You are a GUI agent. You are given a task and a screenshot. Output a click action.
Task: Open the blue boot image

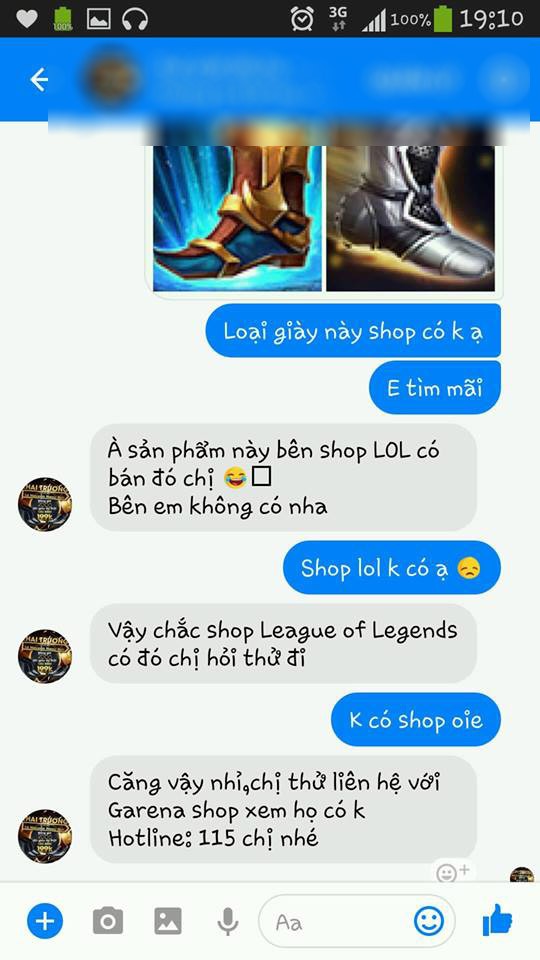tap(237, 218)
